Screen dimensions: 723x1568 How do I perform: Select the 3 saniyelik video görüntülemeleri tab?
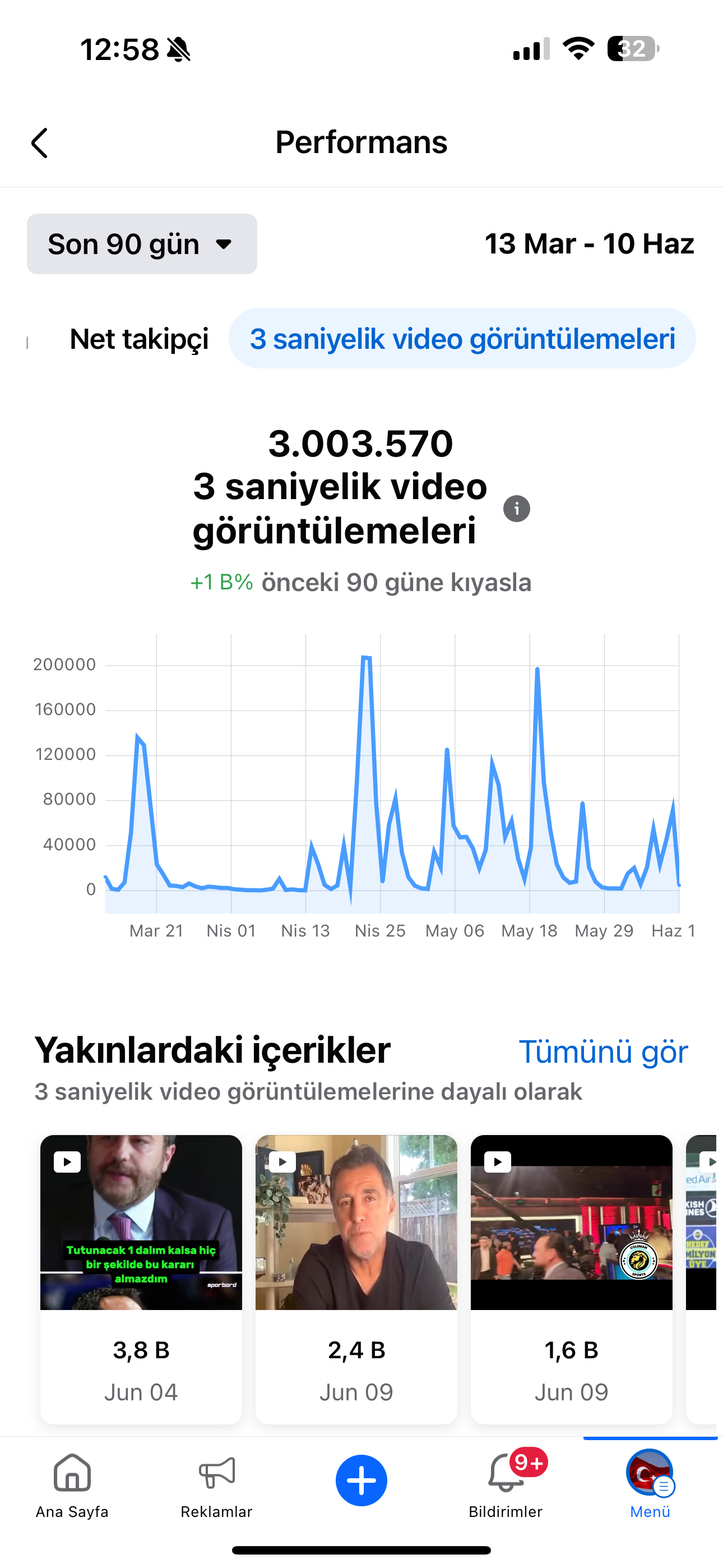[x=462, y=338]
